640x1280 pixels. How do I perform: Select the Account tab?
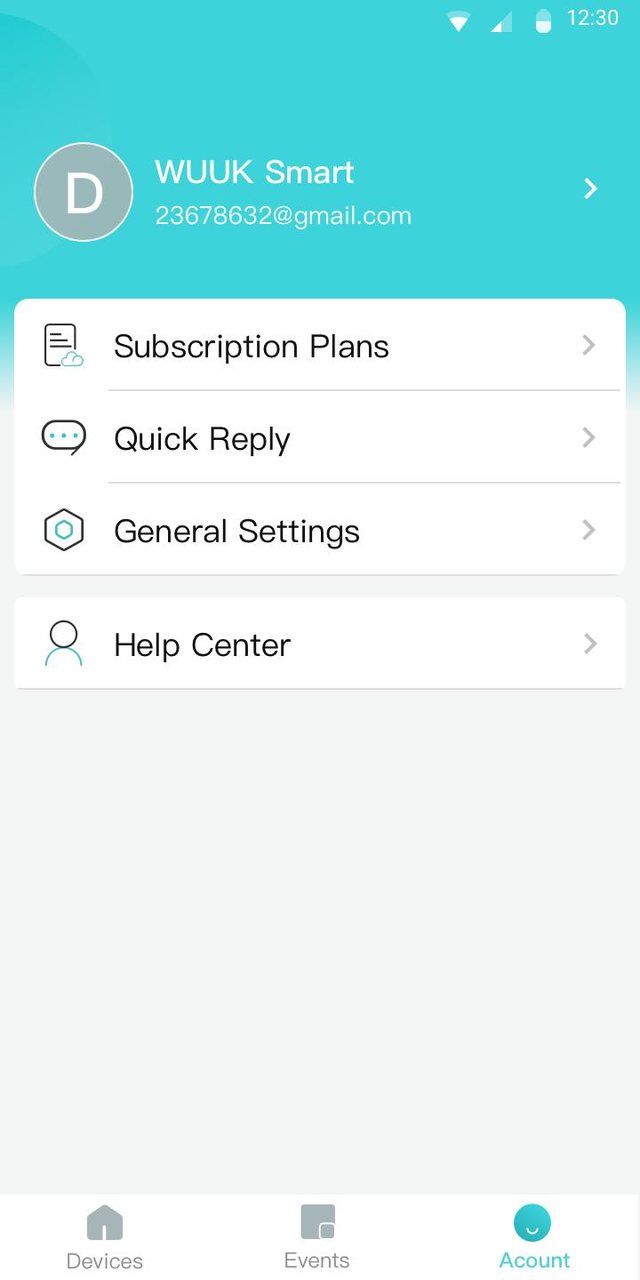534,1237
